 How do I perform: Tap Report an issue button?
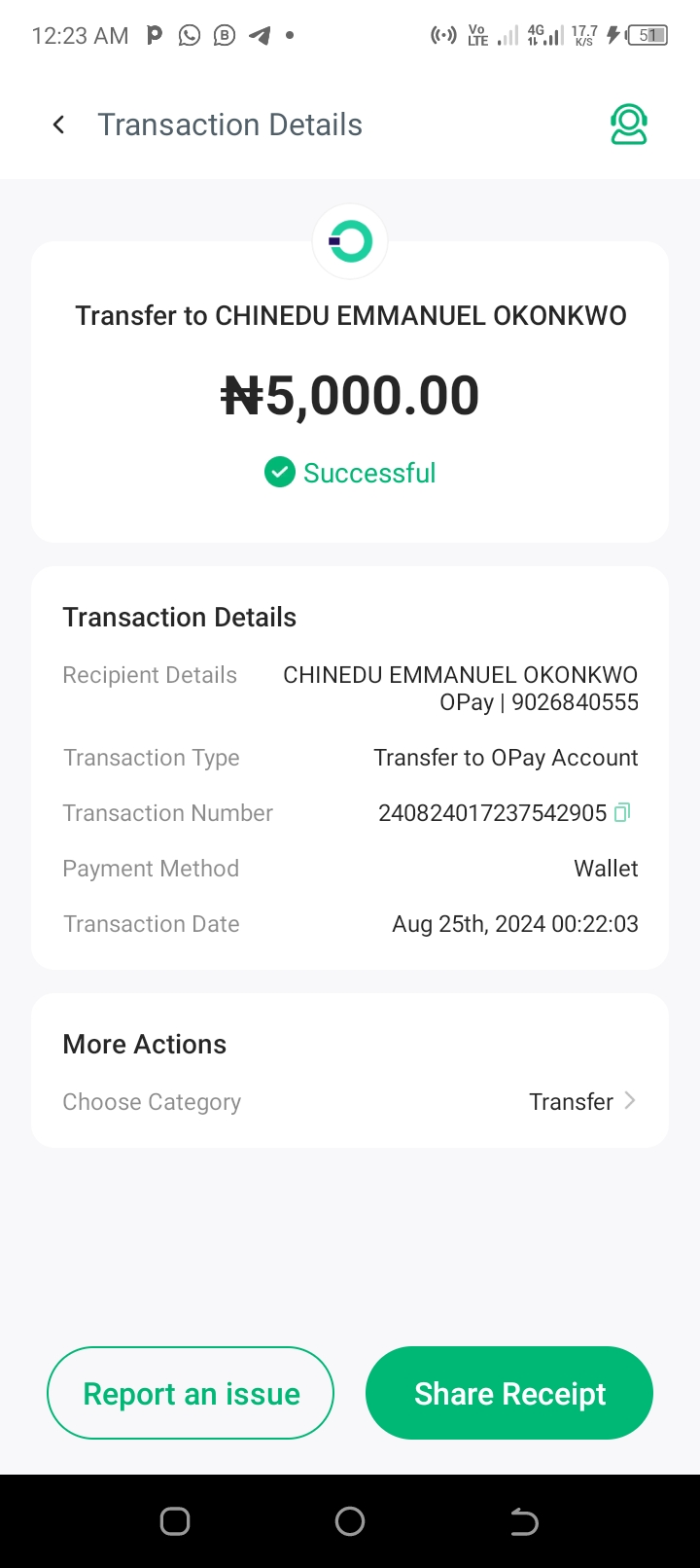tap(191, 1393)
